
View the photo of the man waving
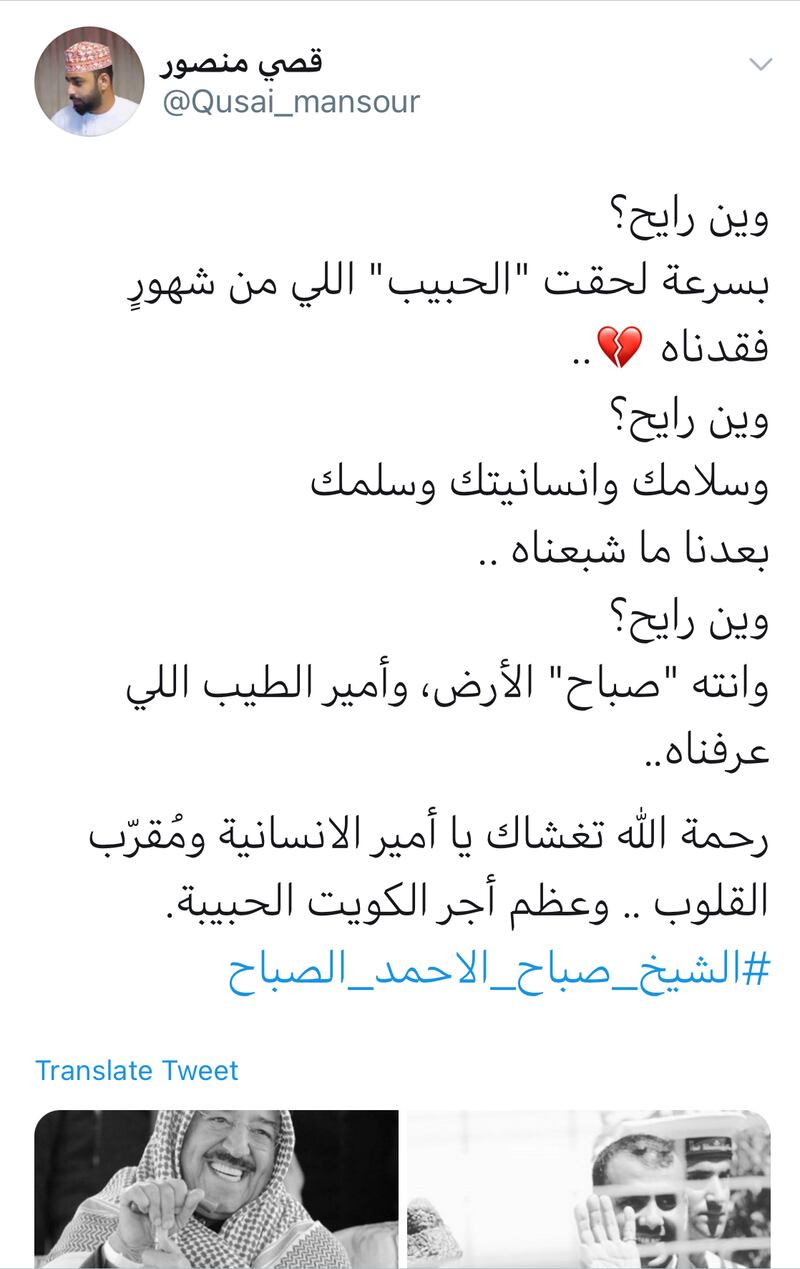tap(589, 1188)
